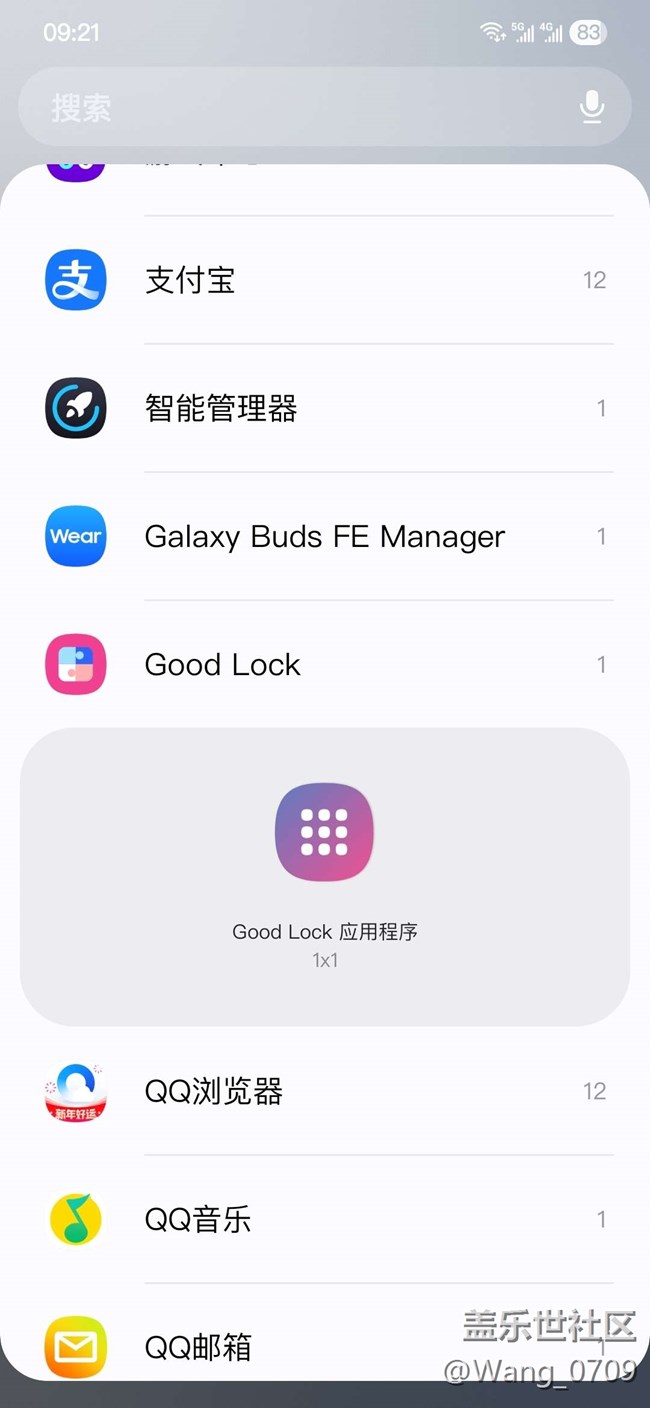The height and width of the screenshot is (1408, 650).
Task: Open Galaxy Buds FE Manager widgets
Action: point(325,536)
